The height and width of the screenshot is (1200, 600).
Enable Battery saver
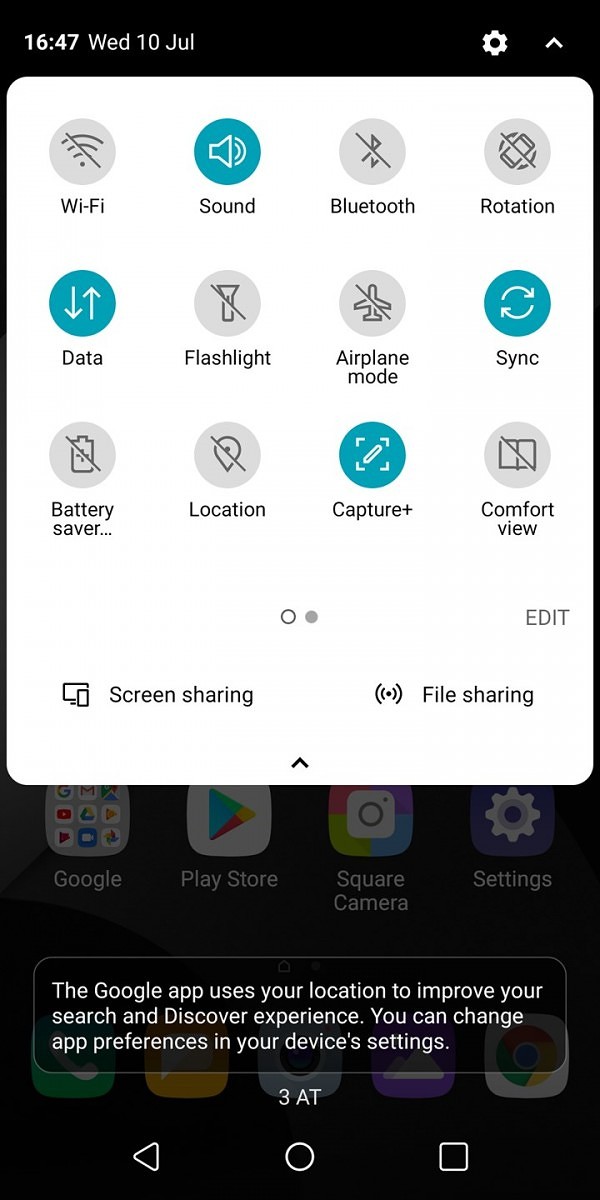[x=82, y=455]
